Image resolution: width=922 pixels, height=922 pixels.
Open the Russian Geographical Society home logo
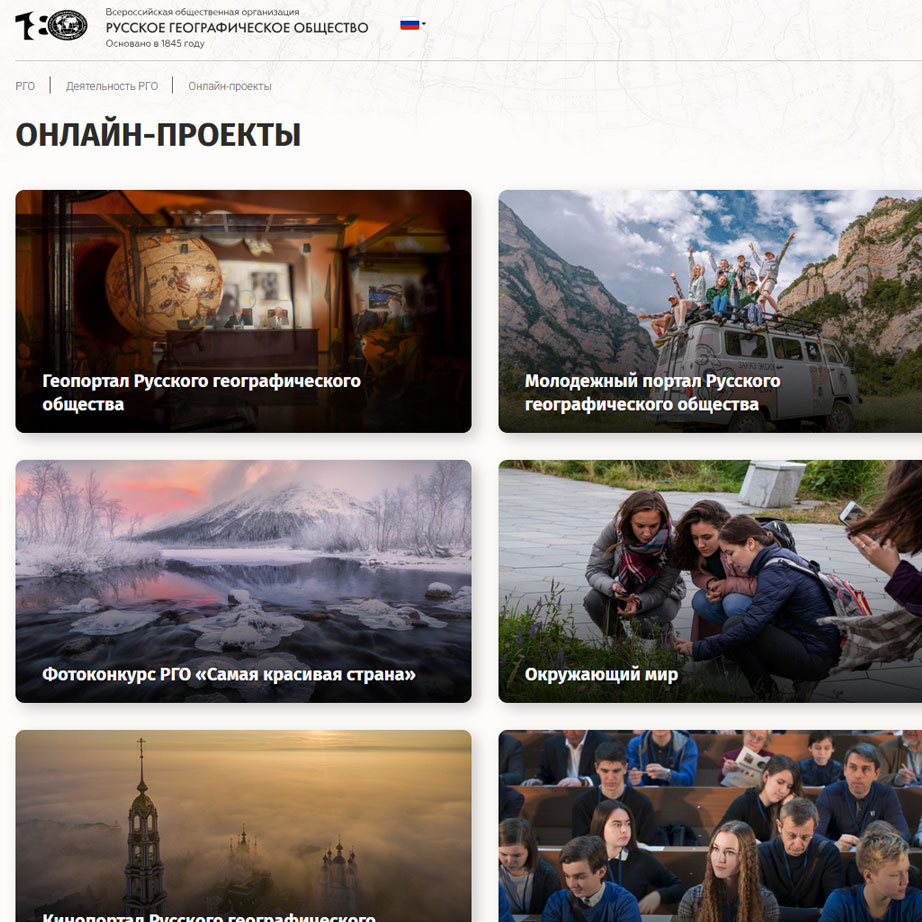52,25
